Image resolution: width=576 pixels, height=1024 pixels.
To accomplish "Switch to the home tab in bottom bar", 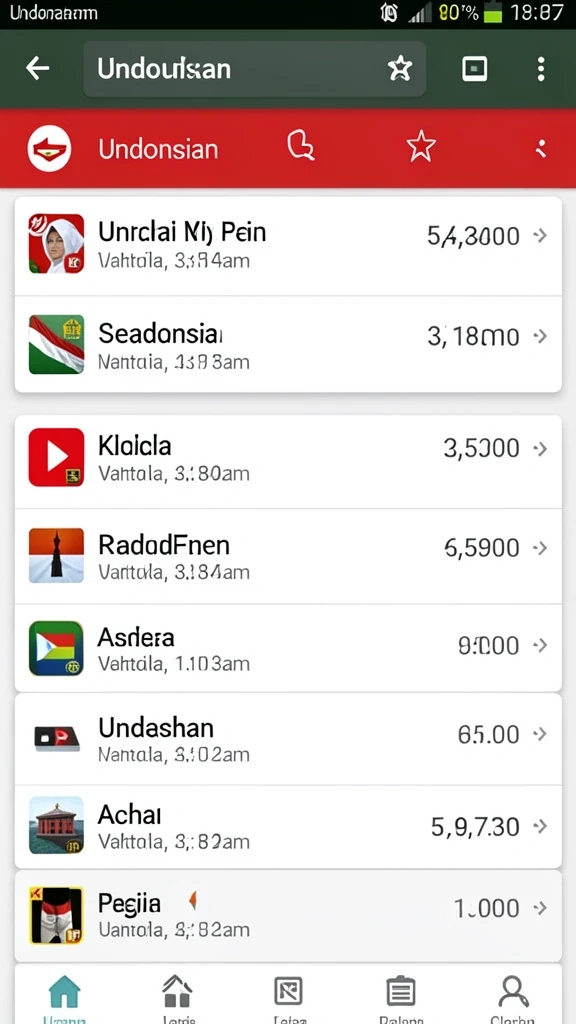I will coord(64,996).
